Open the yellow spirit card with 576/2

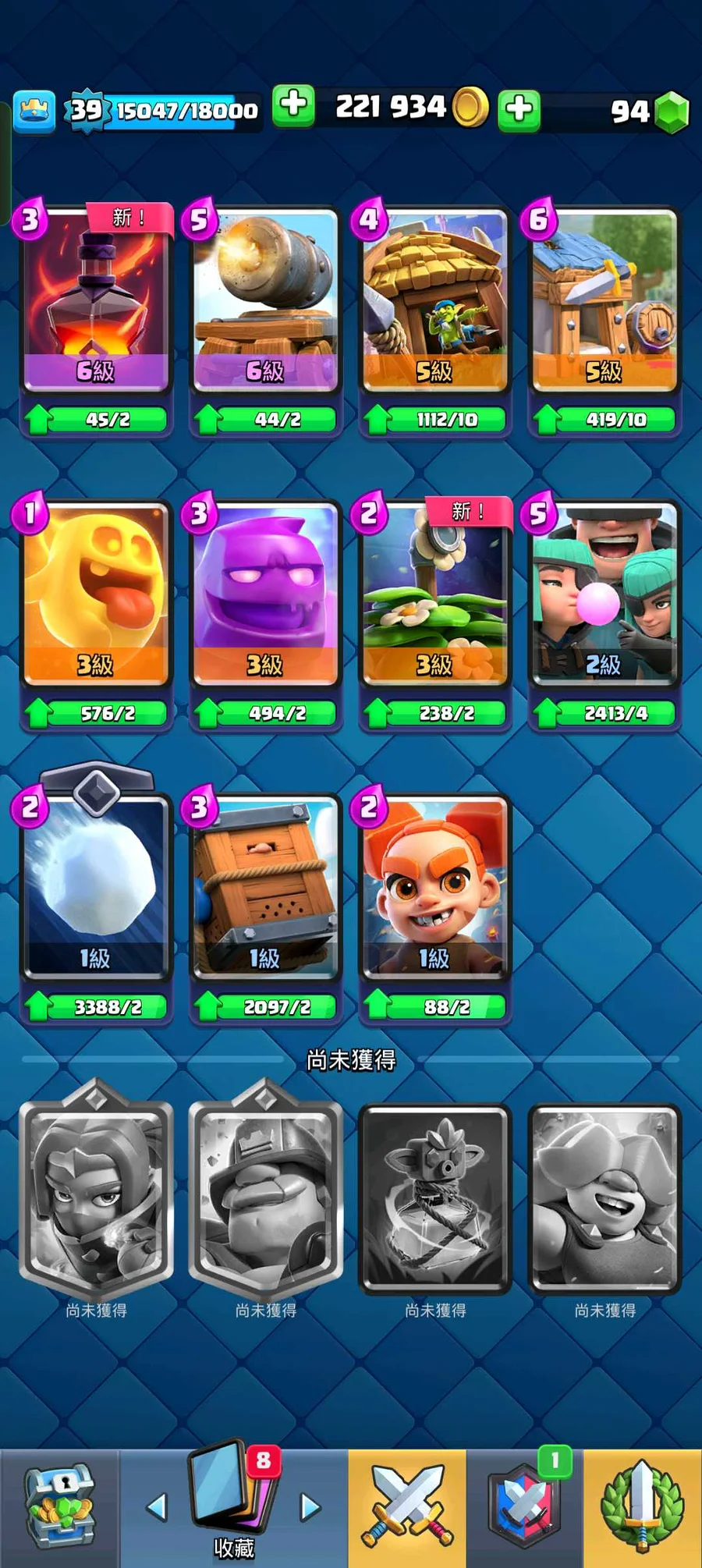point(96,594)
